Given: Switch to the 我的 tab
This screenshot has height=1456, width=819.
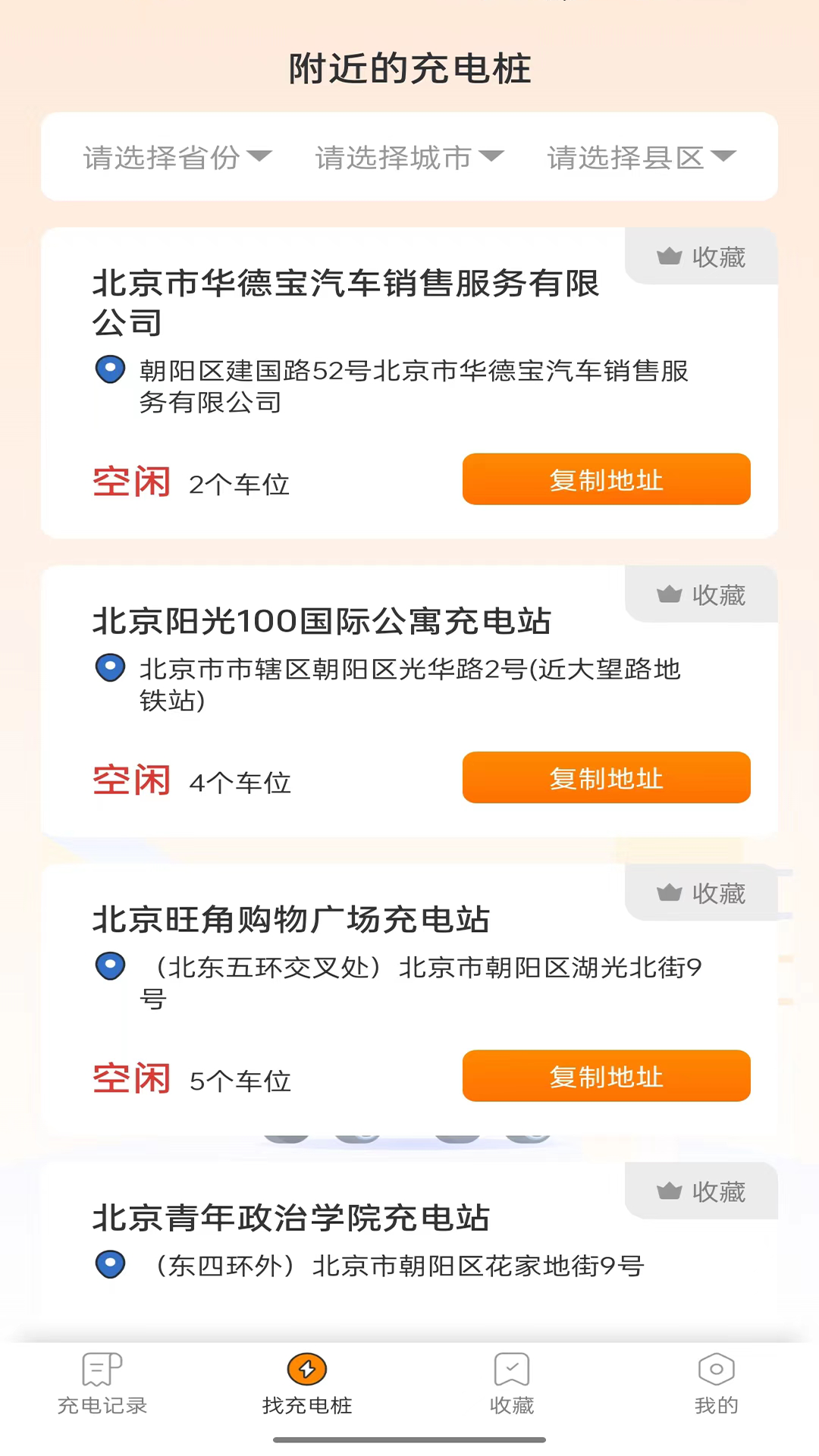Looking at the screenshot, I should click(716, 1388).
